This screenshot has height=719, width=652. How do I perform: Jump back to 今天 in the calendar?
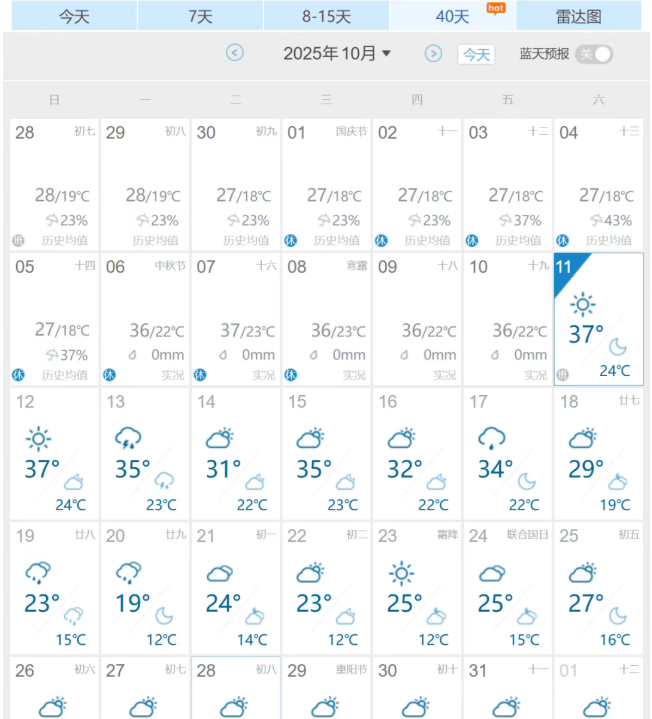(476, 55)
